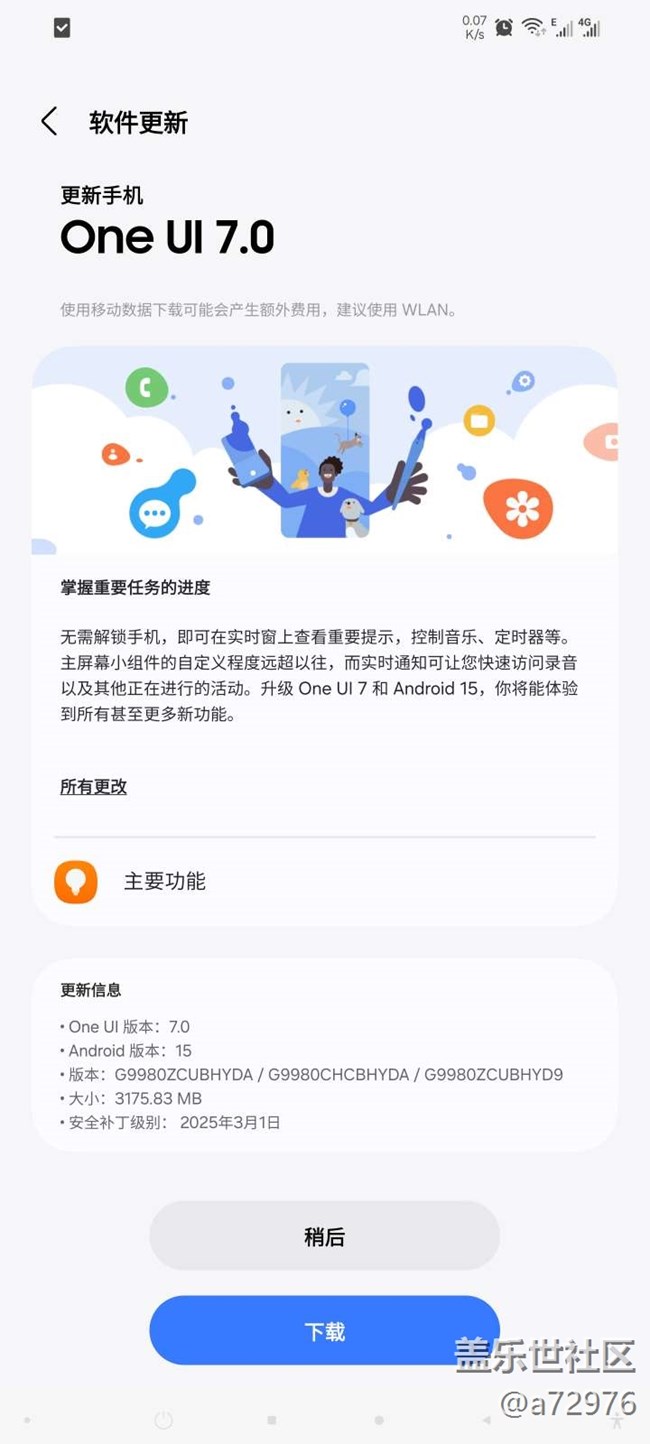
Task: Open the 主要功能 row
Action: pos(324,881)
